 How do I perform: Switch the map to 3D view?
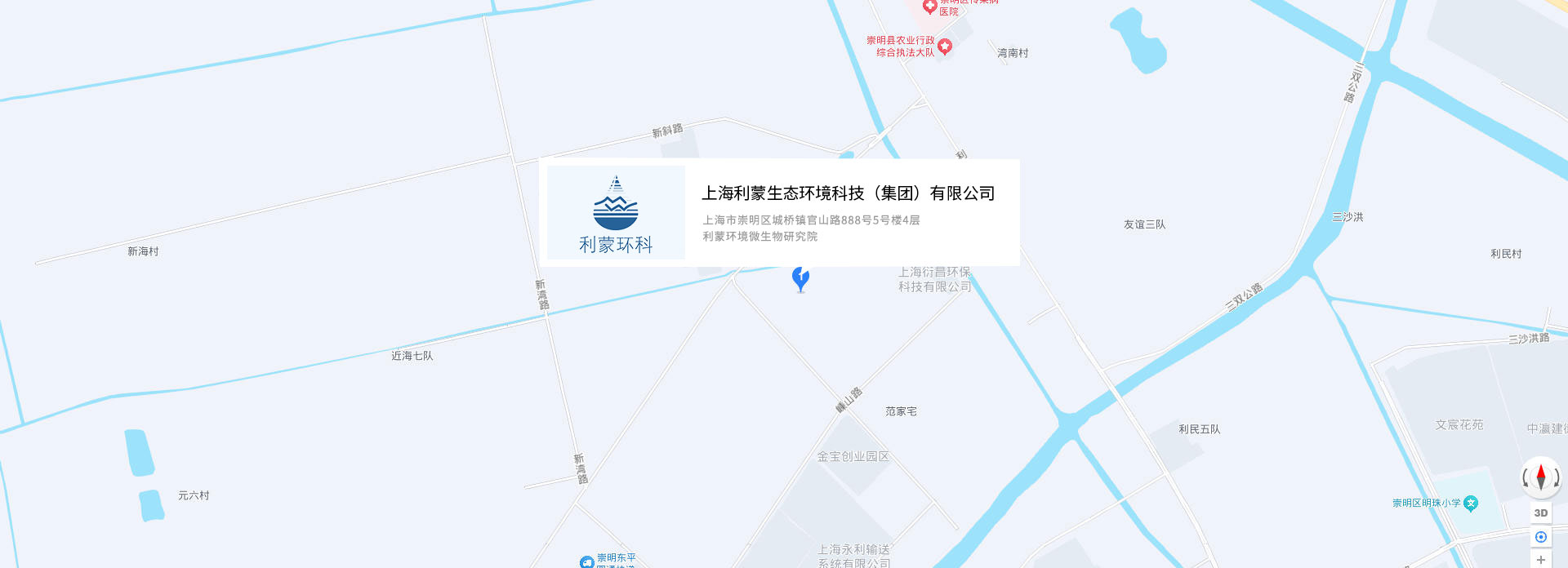(x=1541, y=513)
